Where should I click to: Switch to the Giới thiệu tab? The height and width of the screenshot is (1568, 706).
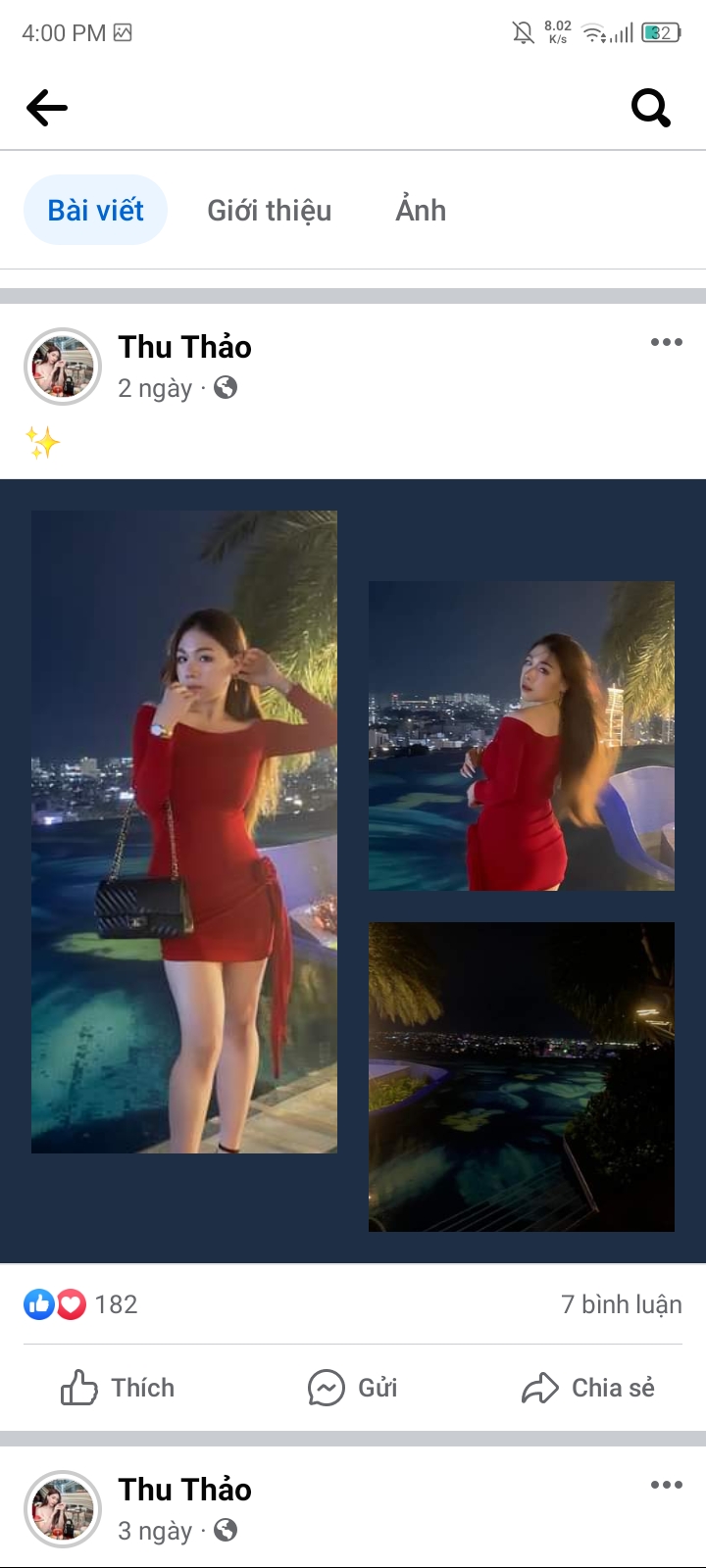click(x=269, y=210)
